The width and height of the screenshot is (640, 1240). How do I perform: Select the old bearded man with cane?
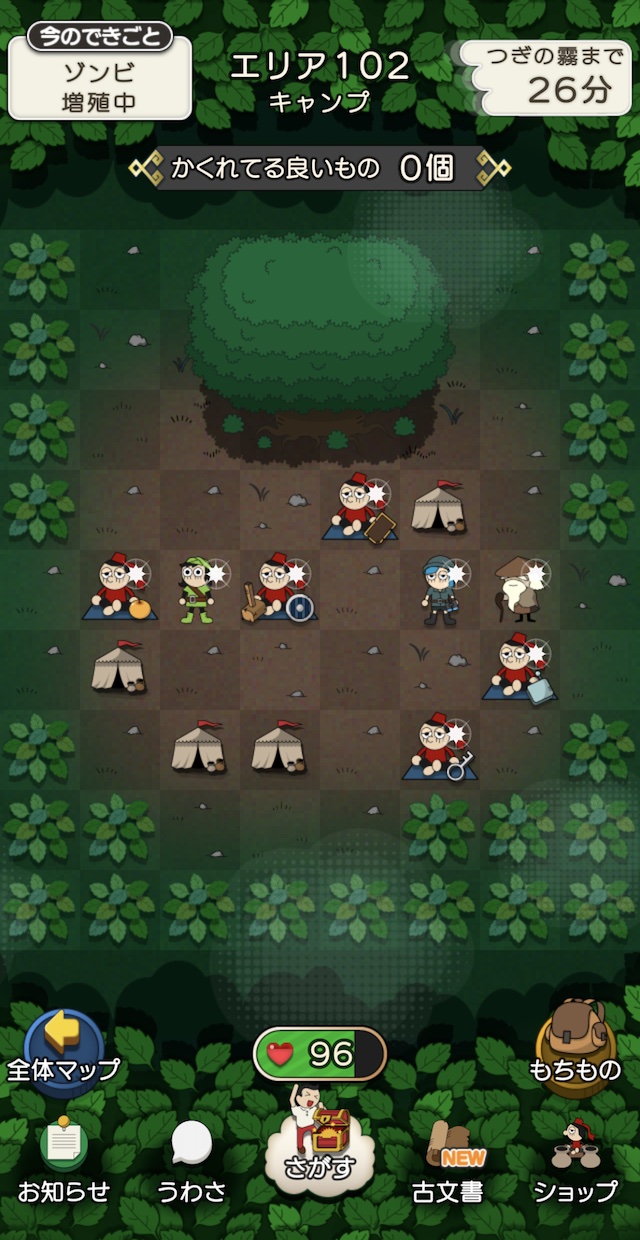pos(518,590)
